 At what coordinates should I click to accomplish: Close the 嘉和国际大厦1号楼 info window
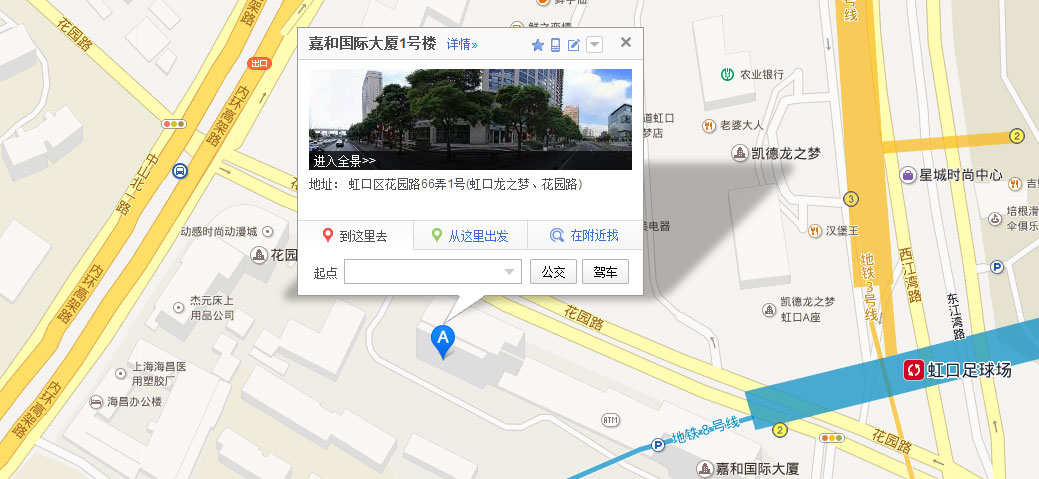tap(626, 42)
